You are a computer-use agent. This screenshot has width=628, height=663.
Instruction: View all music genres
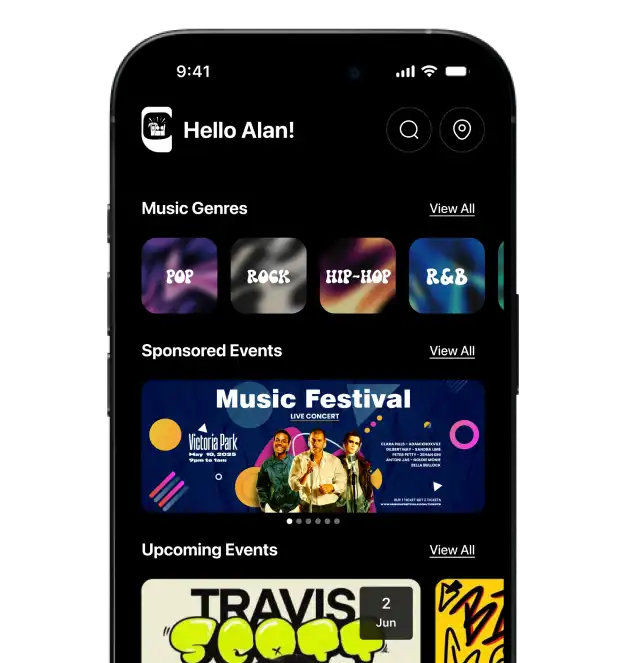(x=452, y=209)
